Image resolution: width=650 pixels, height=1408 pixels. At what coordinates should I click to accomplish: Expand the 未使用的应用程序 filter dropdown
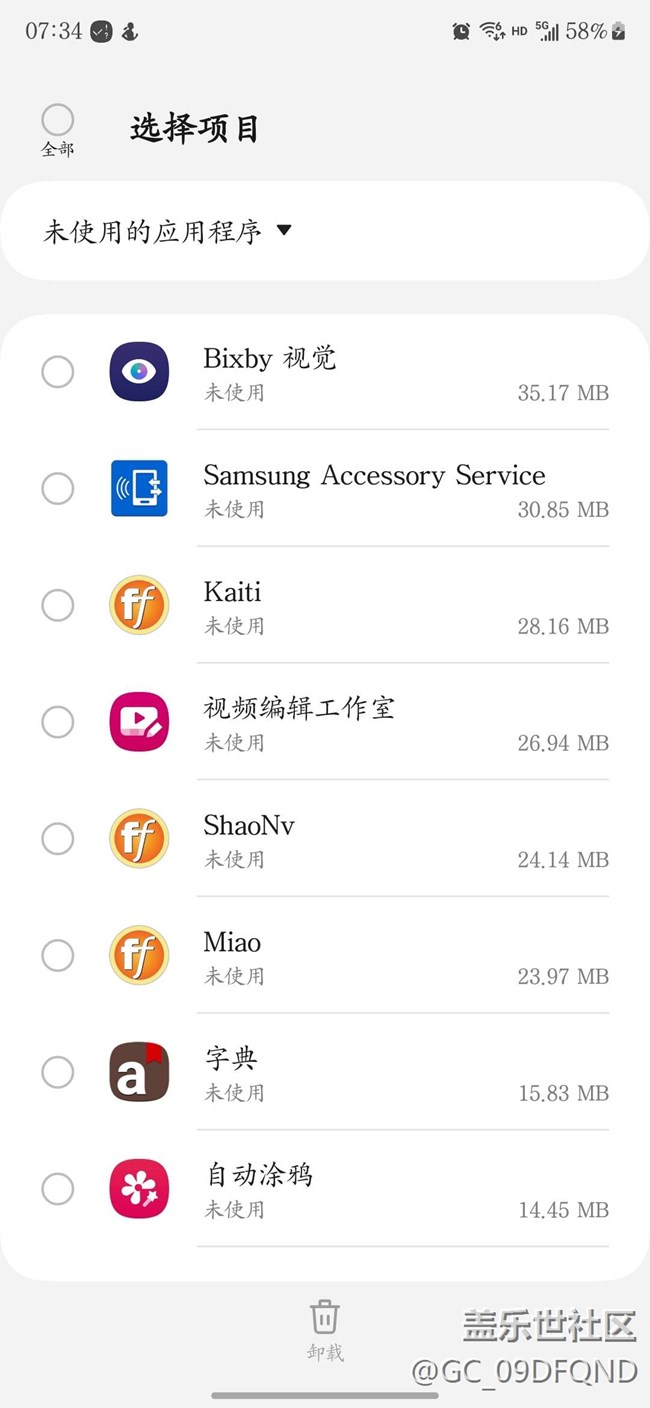point(167,231)
